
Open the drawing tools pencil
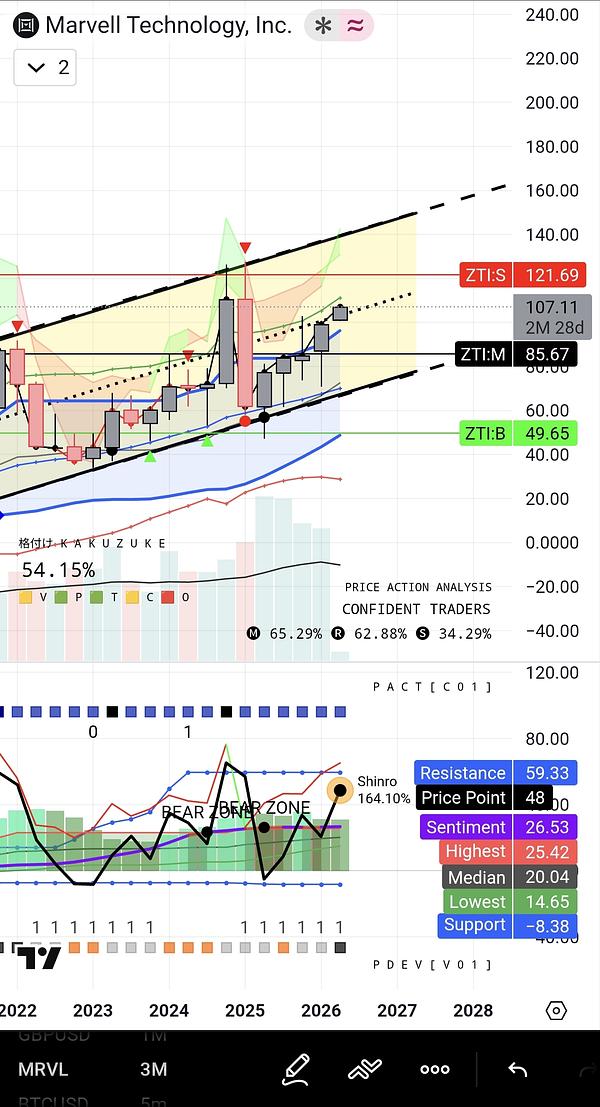(297, 1069)
